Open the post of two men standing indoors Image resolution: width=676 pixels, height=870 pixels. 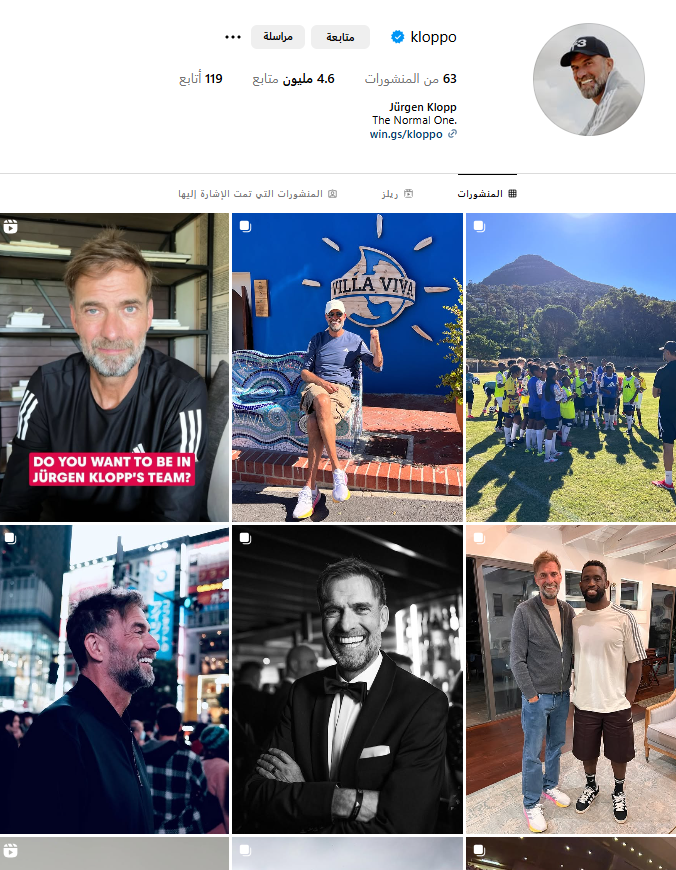pyautogui.click(x=570, y=679)
